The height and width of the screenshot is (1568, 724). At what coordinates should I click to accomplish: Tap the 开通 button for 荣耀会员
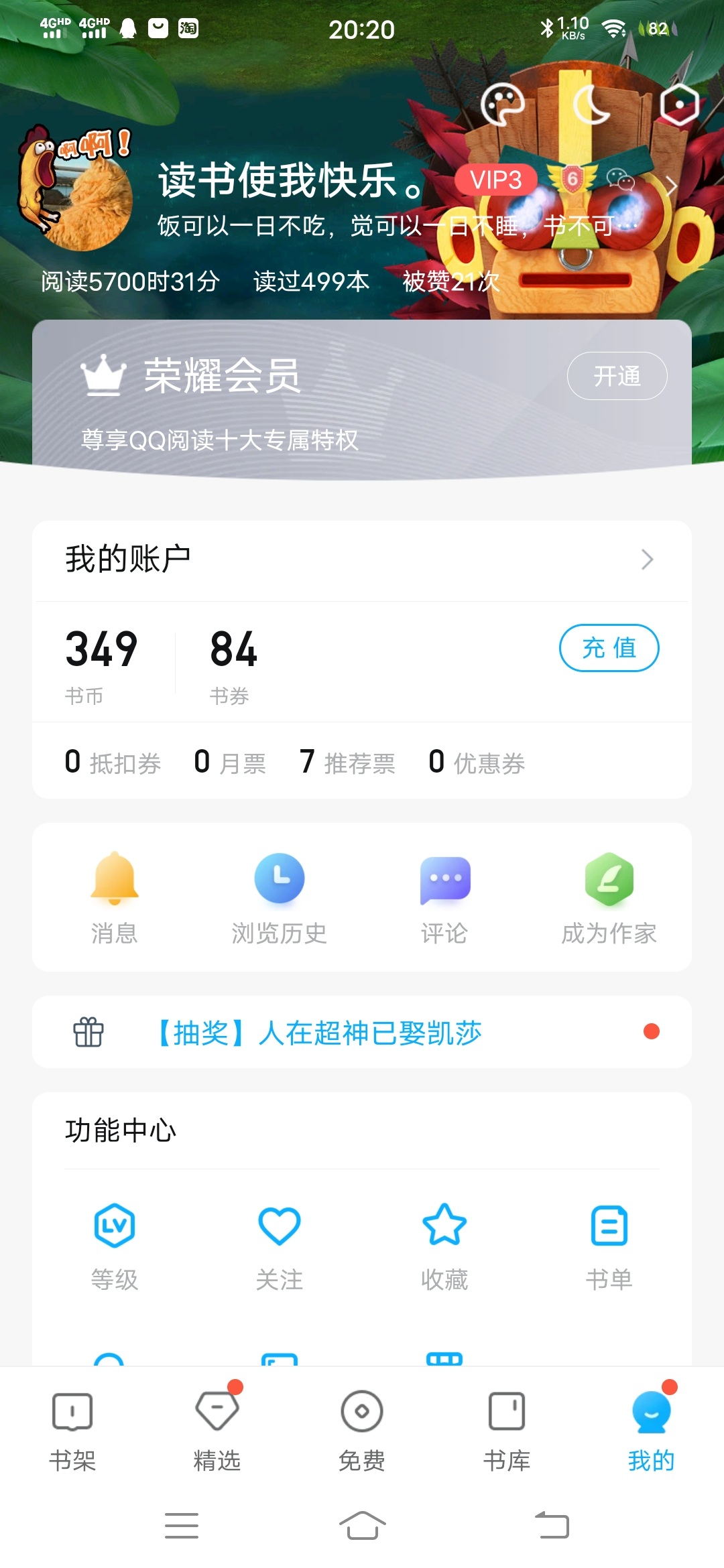point(617,376)
